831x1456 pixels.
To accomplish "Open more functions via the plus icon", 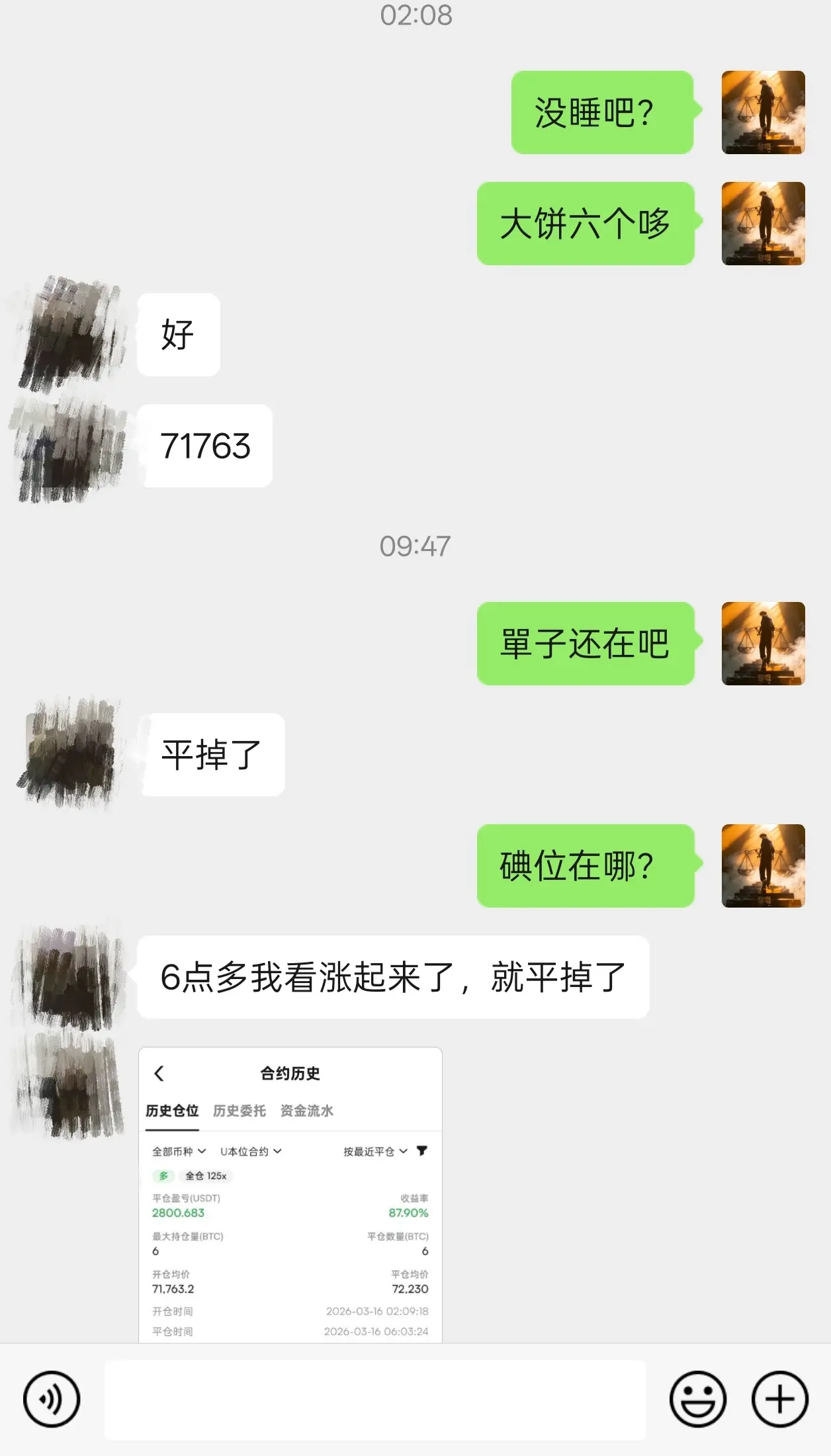I will click(779, 1399).
